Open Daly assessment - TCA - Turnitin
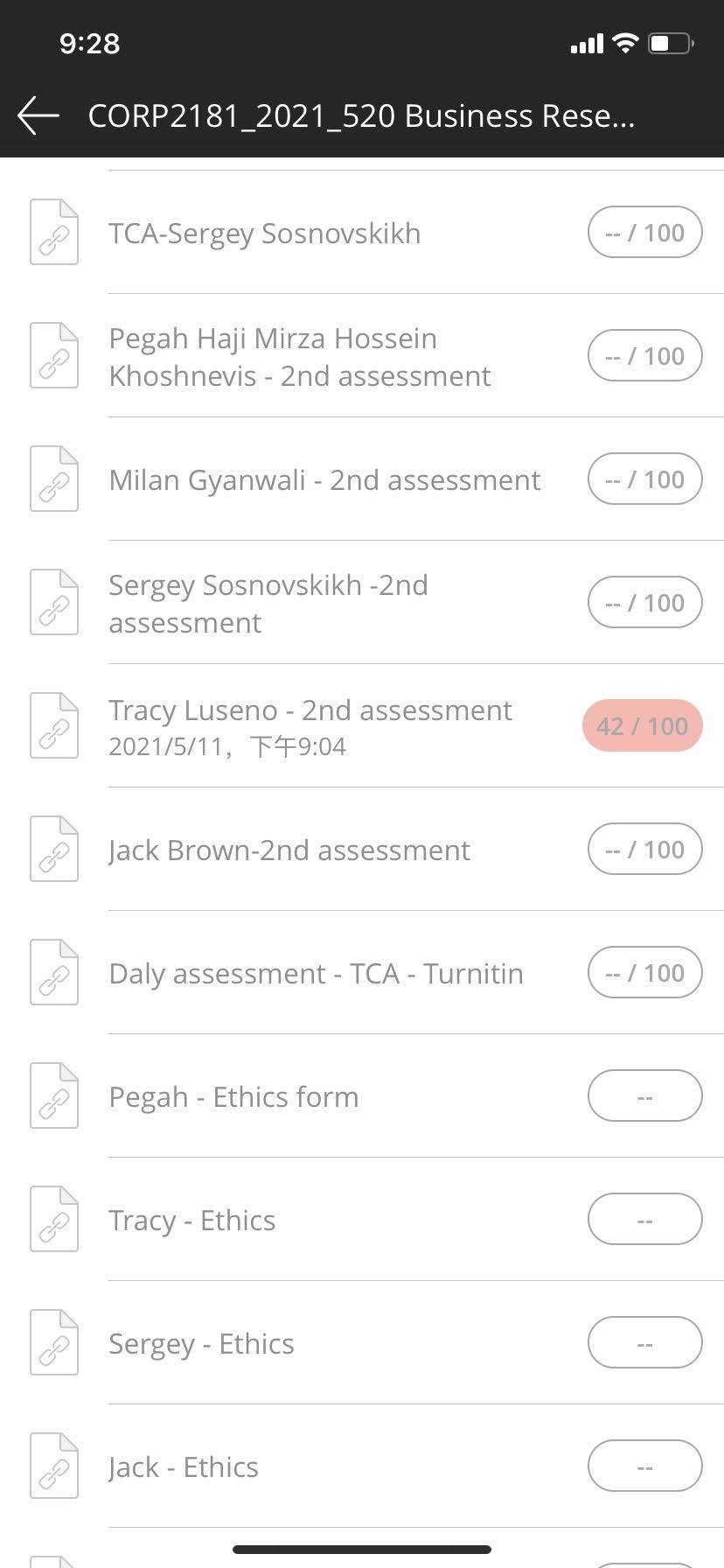The image size is (724, 1568). pyautogui.click(x=316, y=974)
